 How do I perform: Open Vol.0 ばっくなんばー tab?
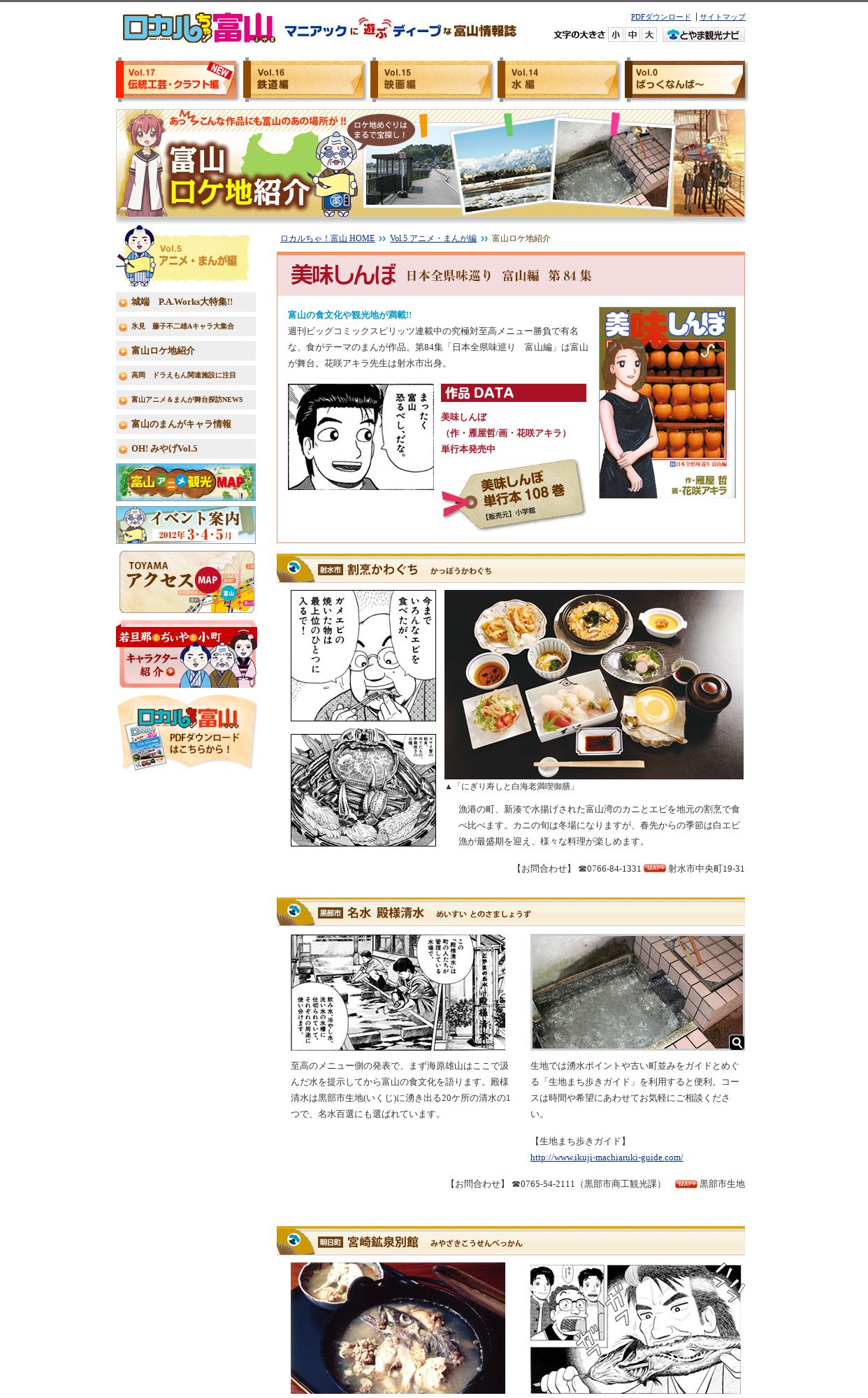pyautogui.click(x=685, y=79)
